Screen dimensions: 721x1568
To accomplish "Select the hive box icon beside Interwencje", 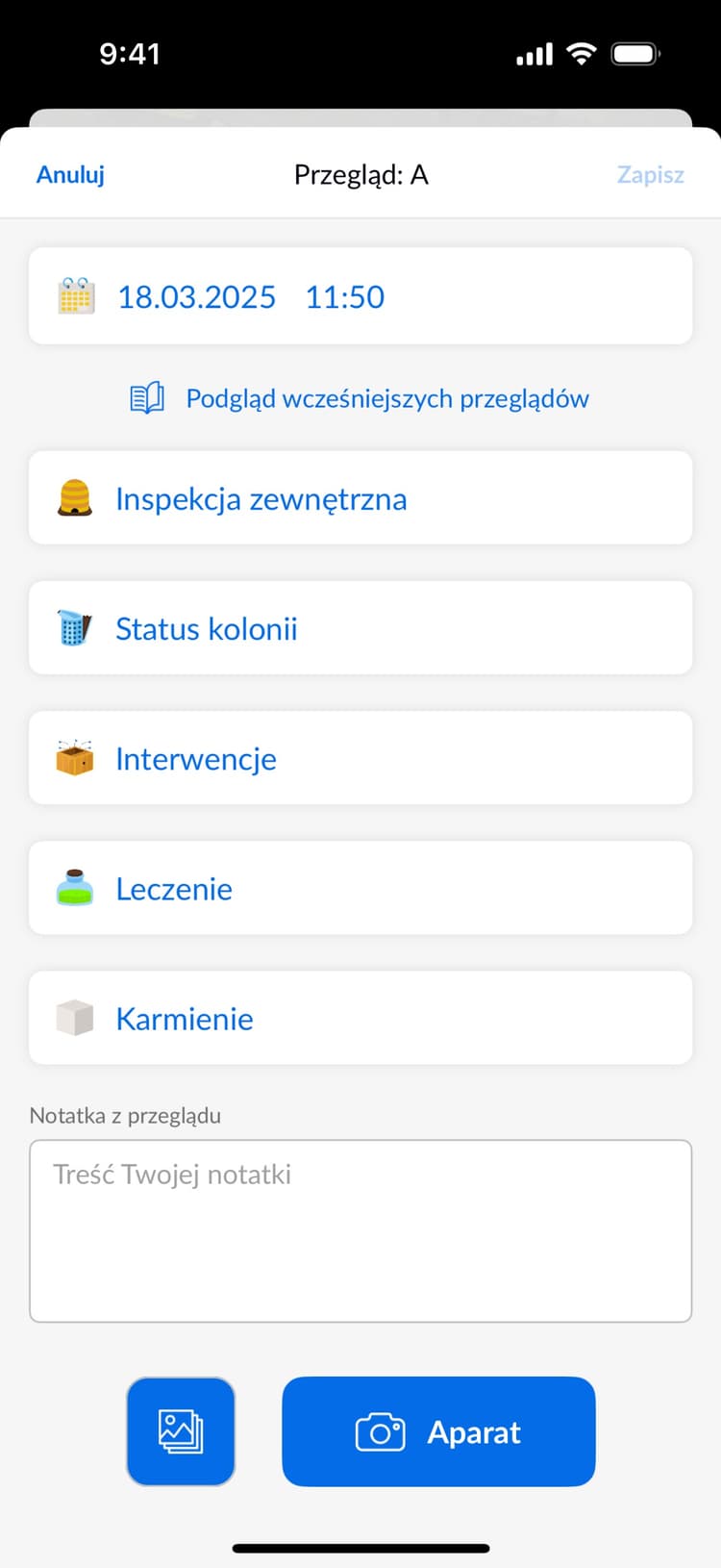I will [75, 757].
